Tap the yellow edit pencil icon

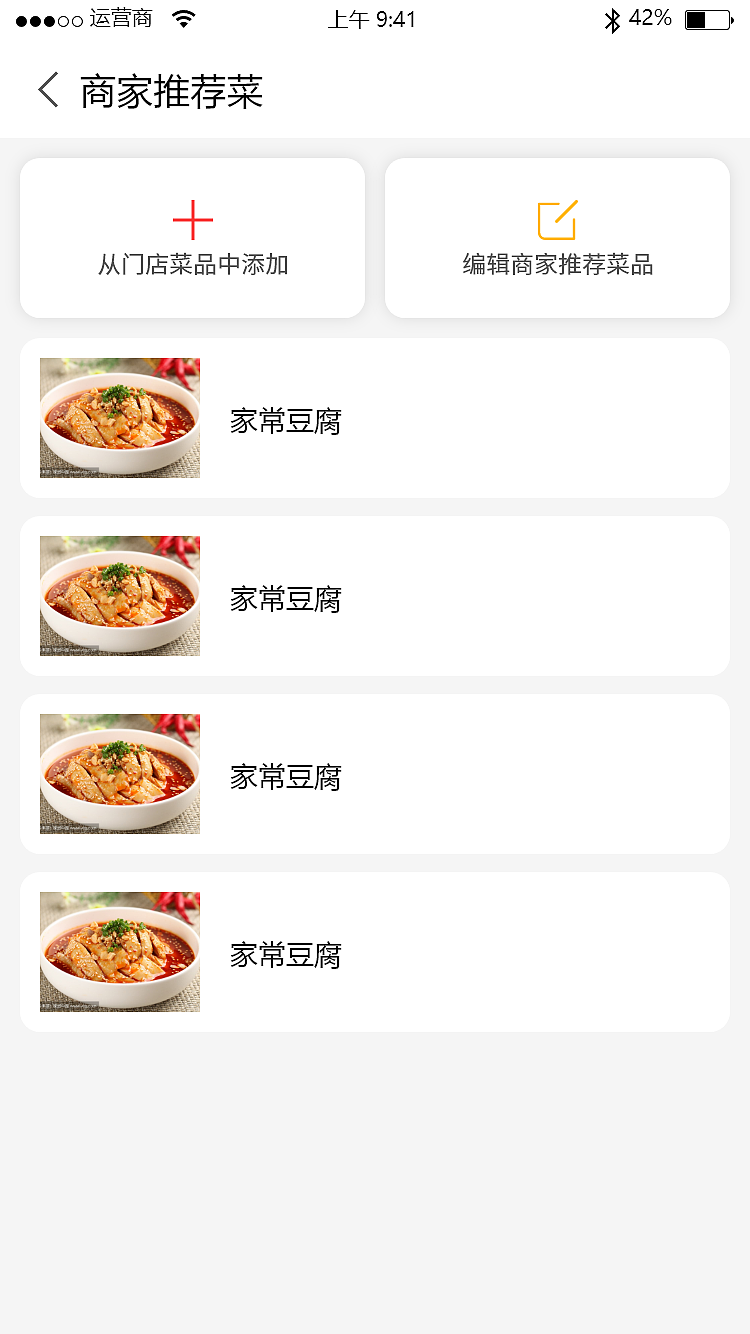tap(557, 217)
